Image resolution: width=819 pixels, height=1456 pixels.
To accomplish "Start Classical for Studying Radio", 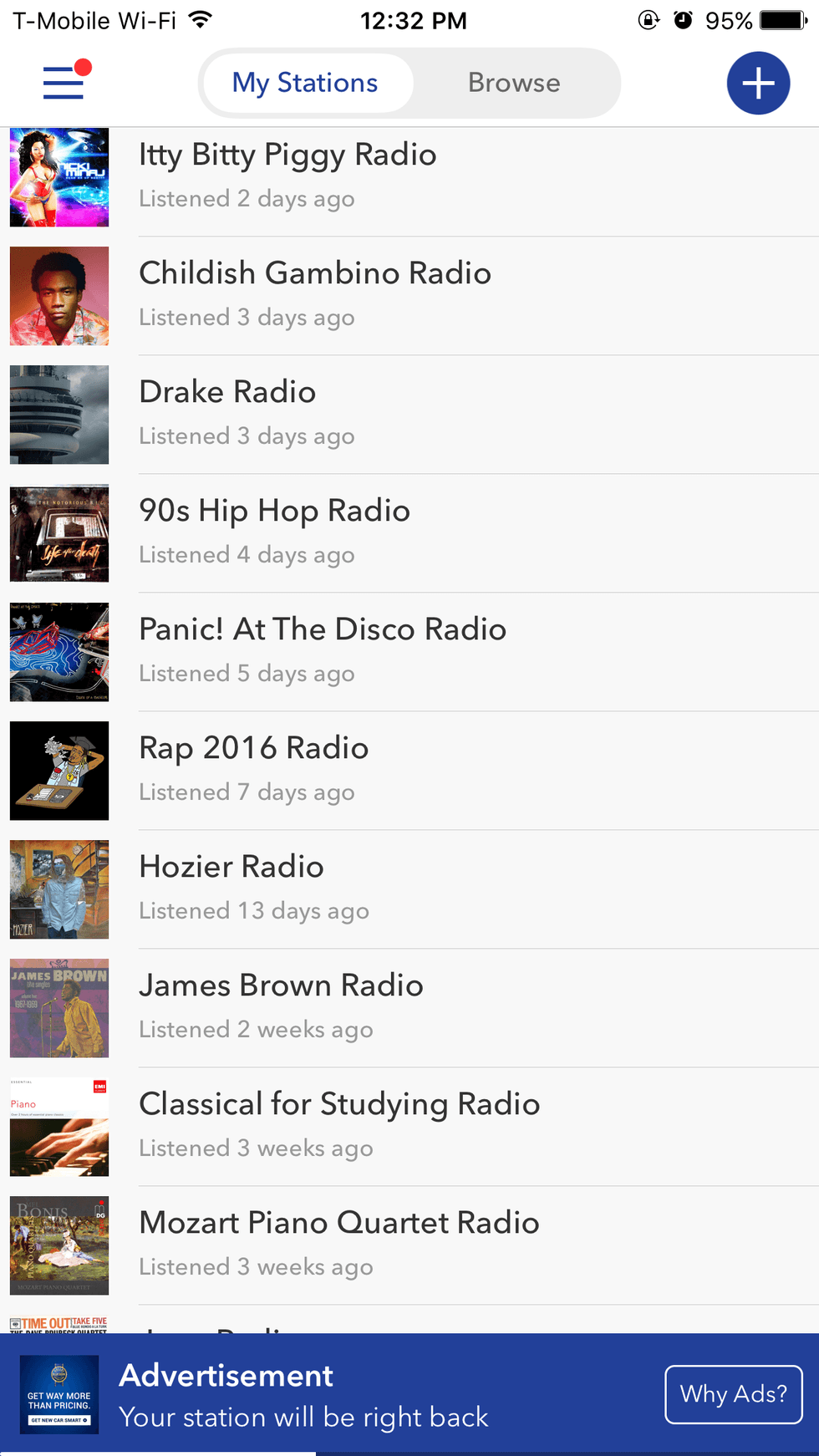I will 339,1125.
